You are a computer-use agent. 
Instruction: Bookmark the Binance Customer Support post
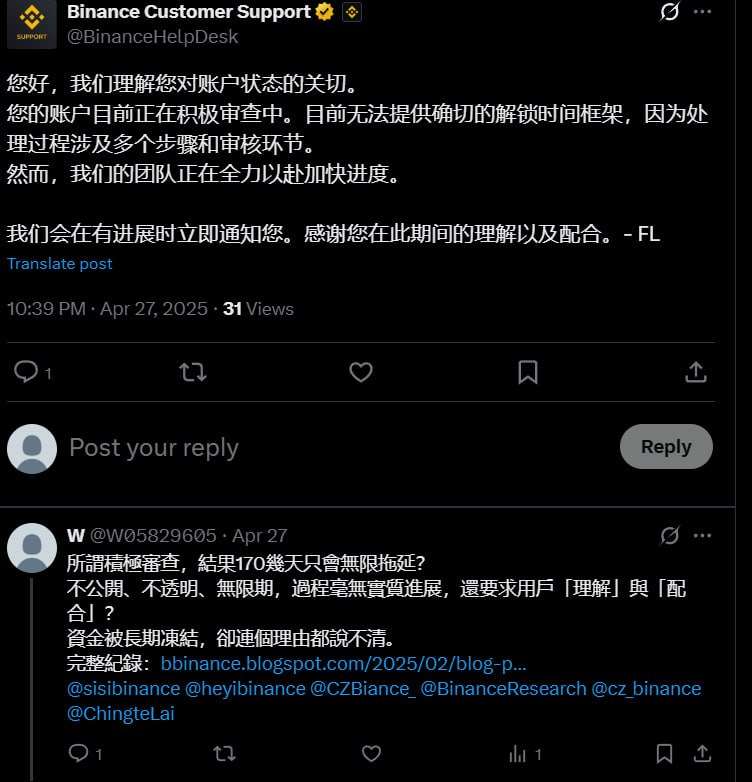(528, 372)
